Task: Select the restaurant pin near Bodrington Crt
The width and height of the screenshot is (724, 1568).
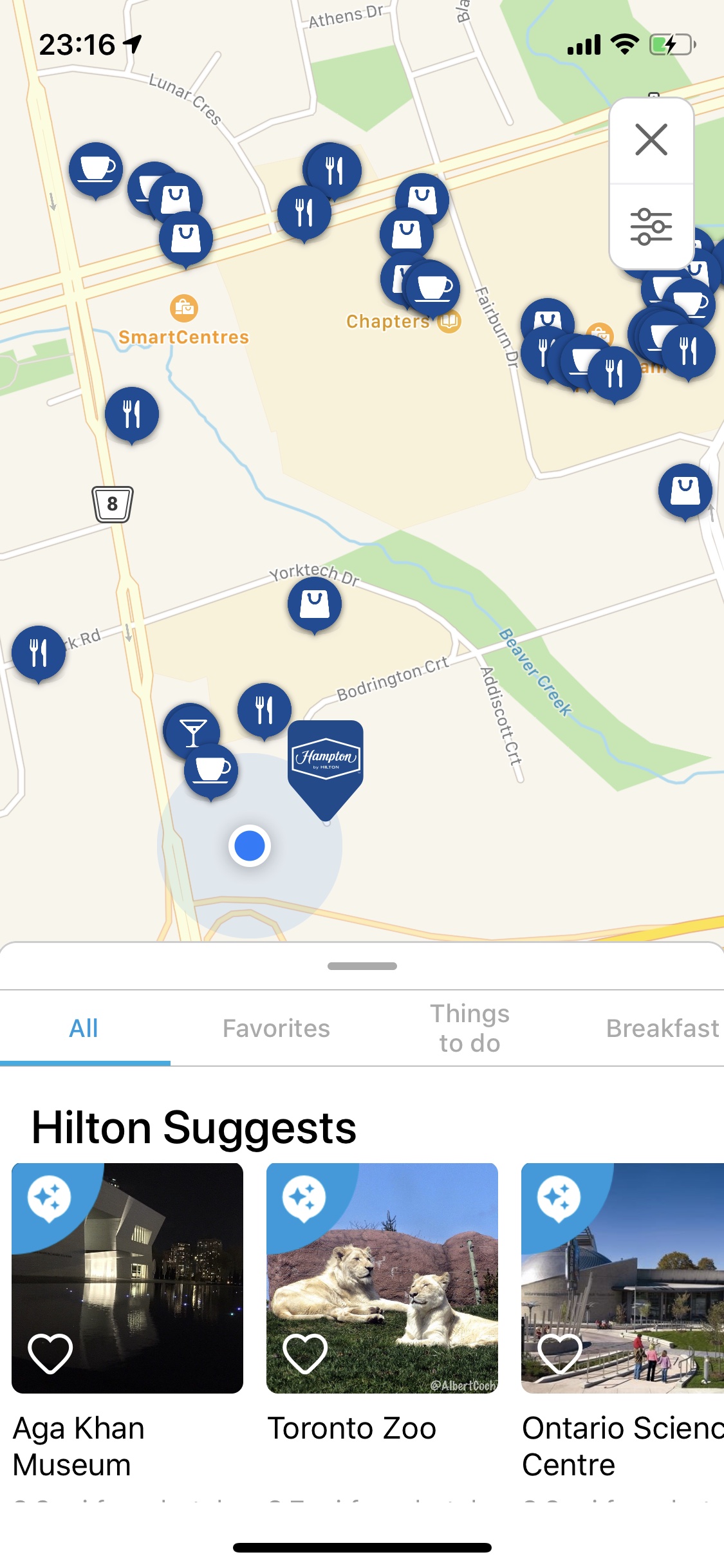Action: click(x=265, y=709)
